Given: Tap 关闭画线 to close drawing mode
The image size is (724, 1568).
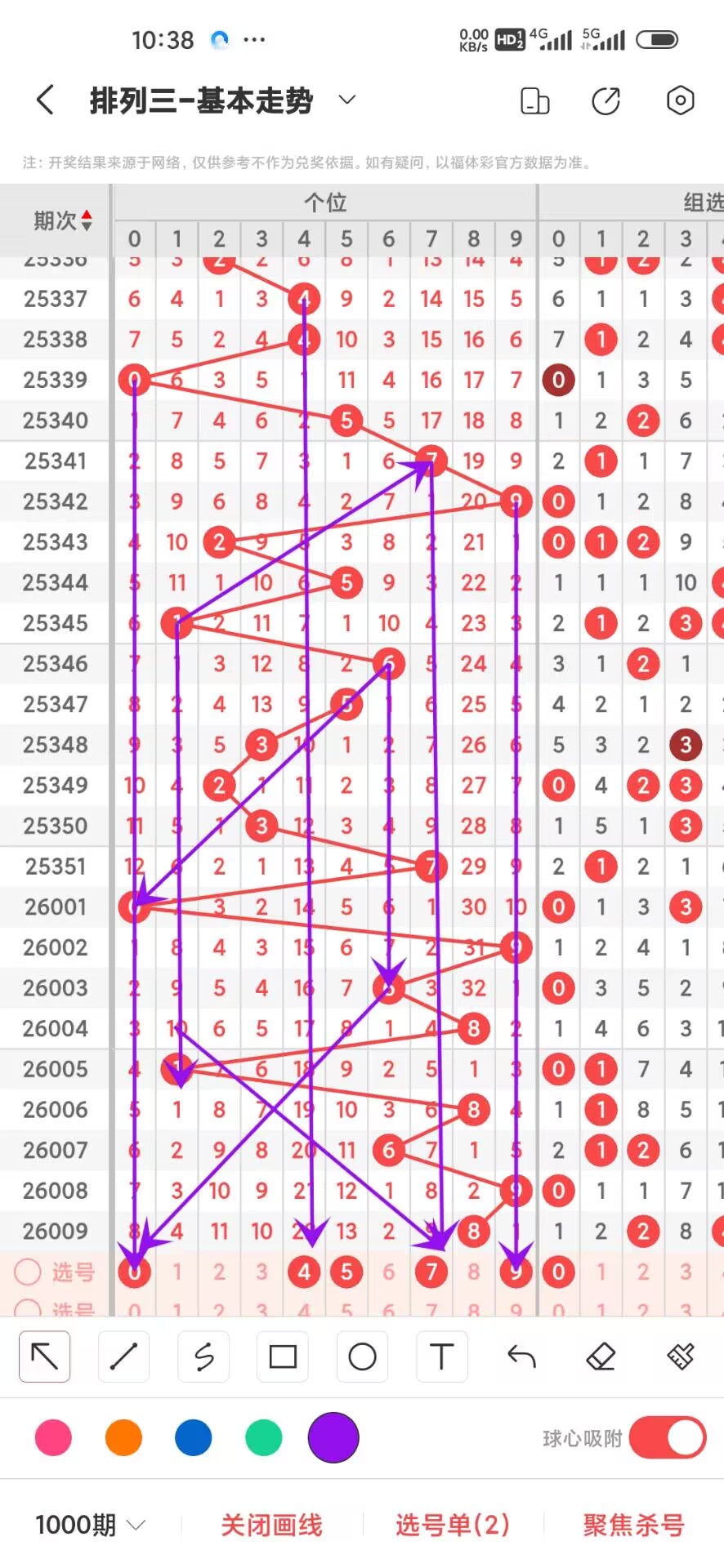Looking at the screenshot, I should 271,1525.
